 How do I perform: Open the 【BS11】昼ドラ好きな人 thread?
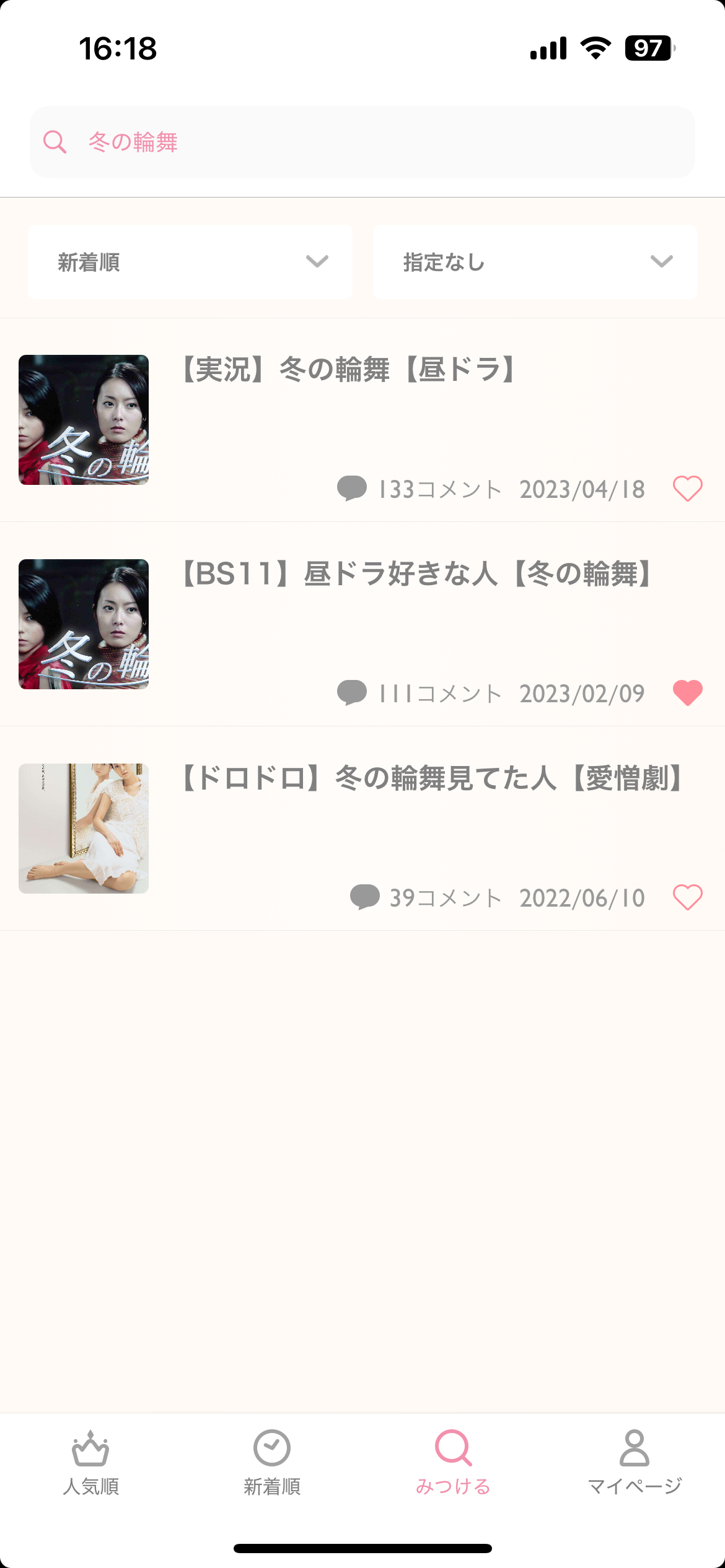coord(362,624)
